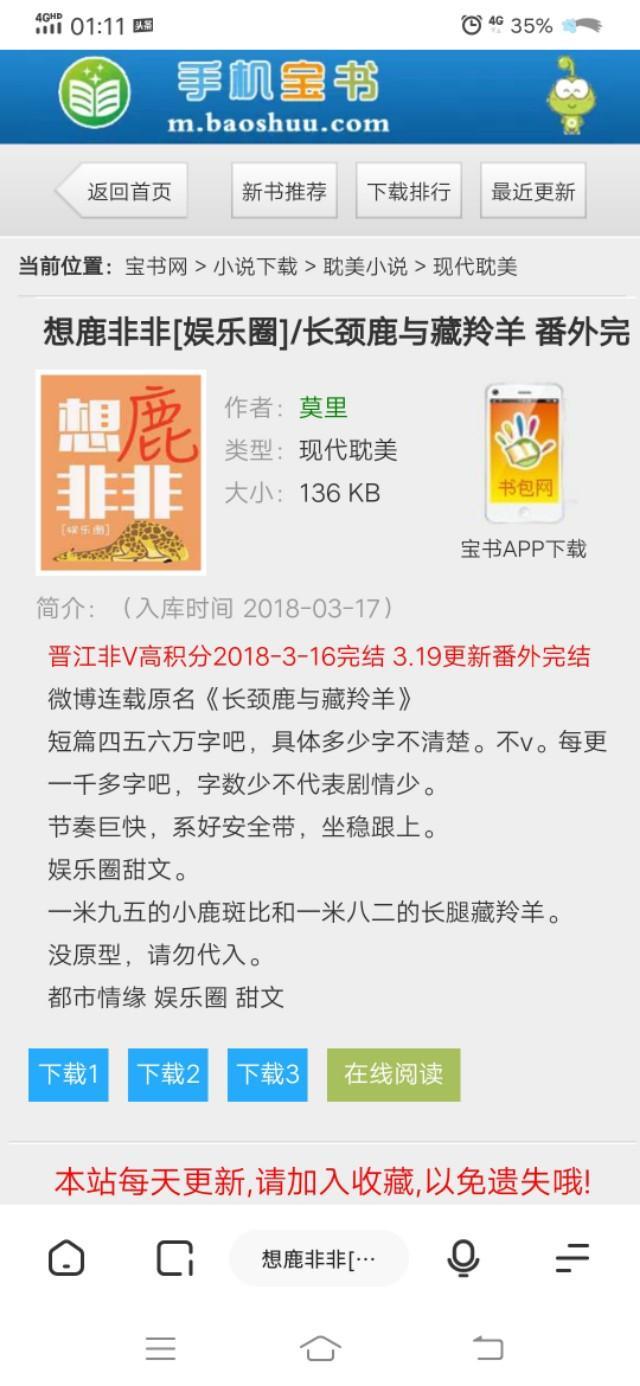Viewport: 640px width, 1386px height.
Task: Open 耽美小说 breadcrumb category
Action: coord(365,267)
